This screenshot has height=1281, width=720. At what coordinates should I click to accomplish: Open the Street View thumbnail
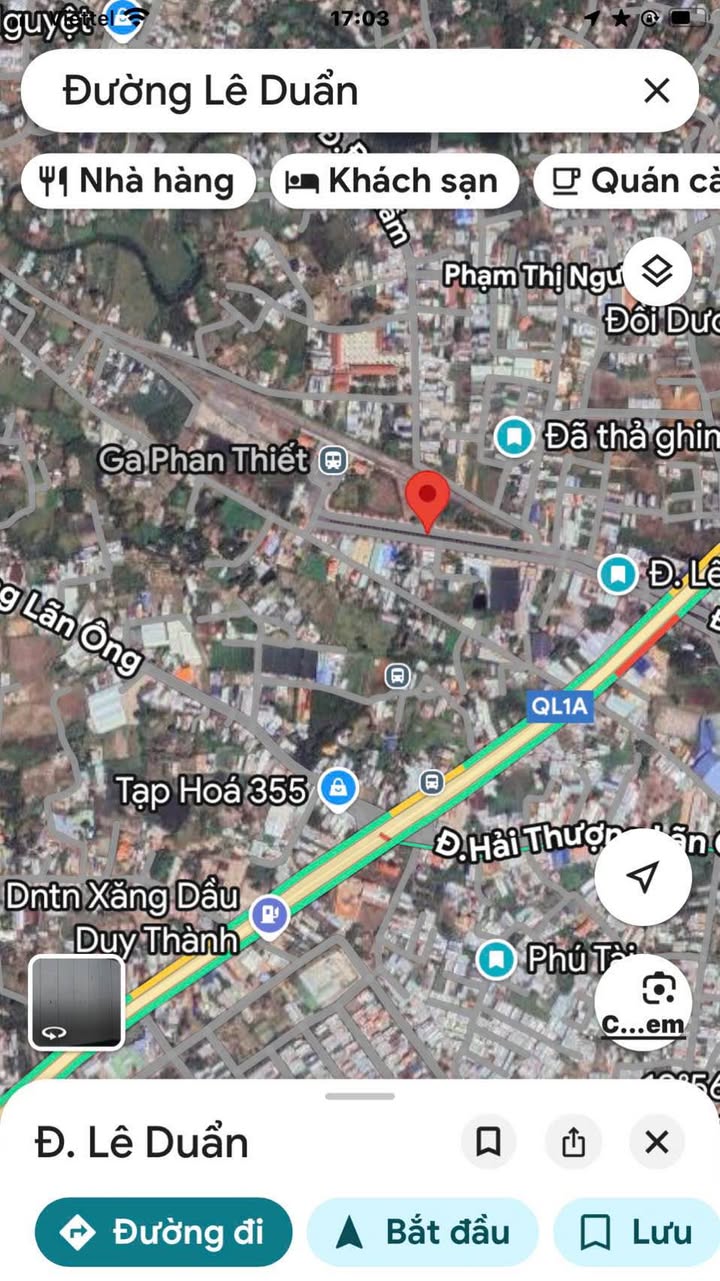click(77, 1002)
